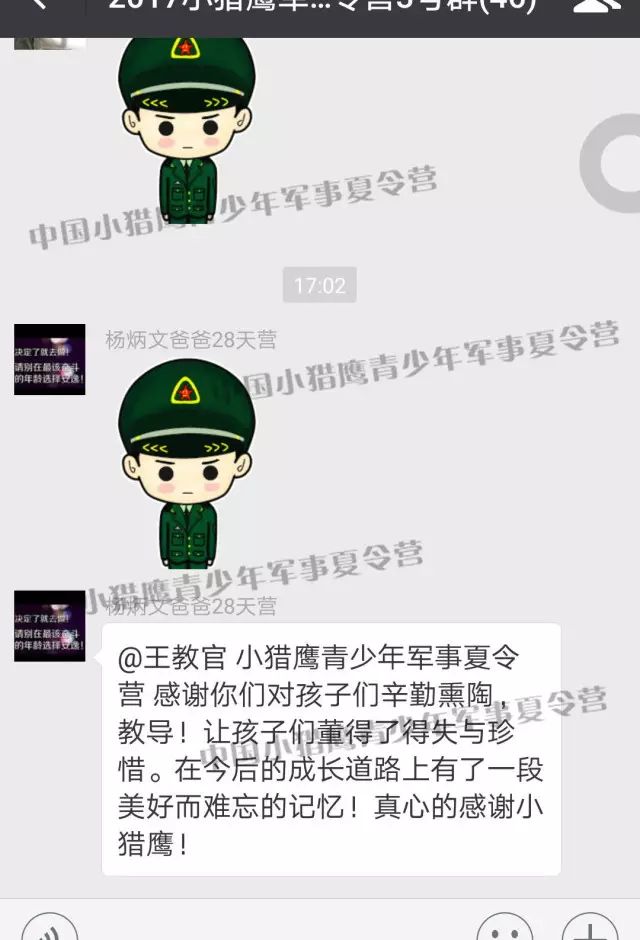
Task: Open sender avatar beside the thank-you text message
Action: (49, 626)
